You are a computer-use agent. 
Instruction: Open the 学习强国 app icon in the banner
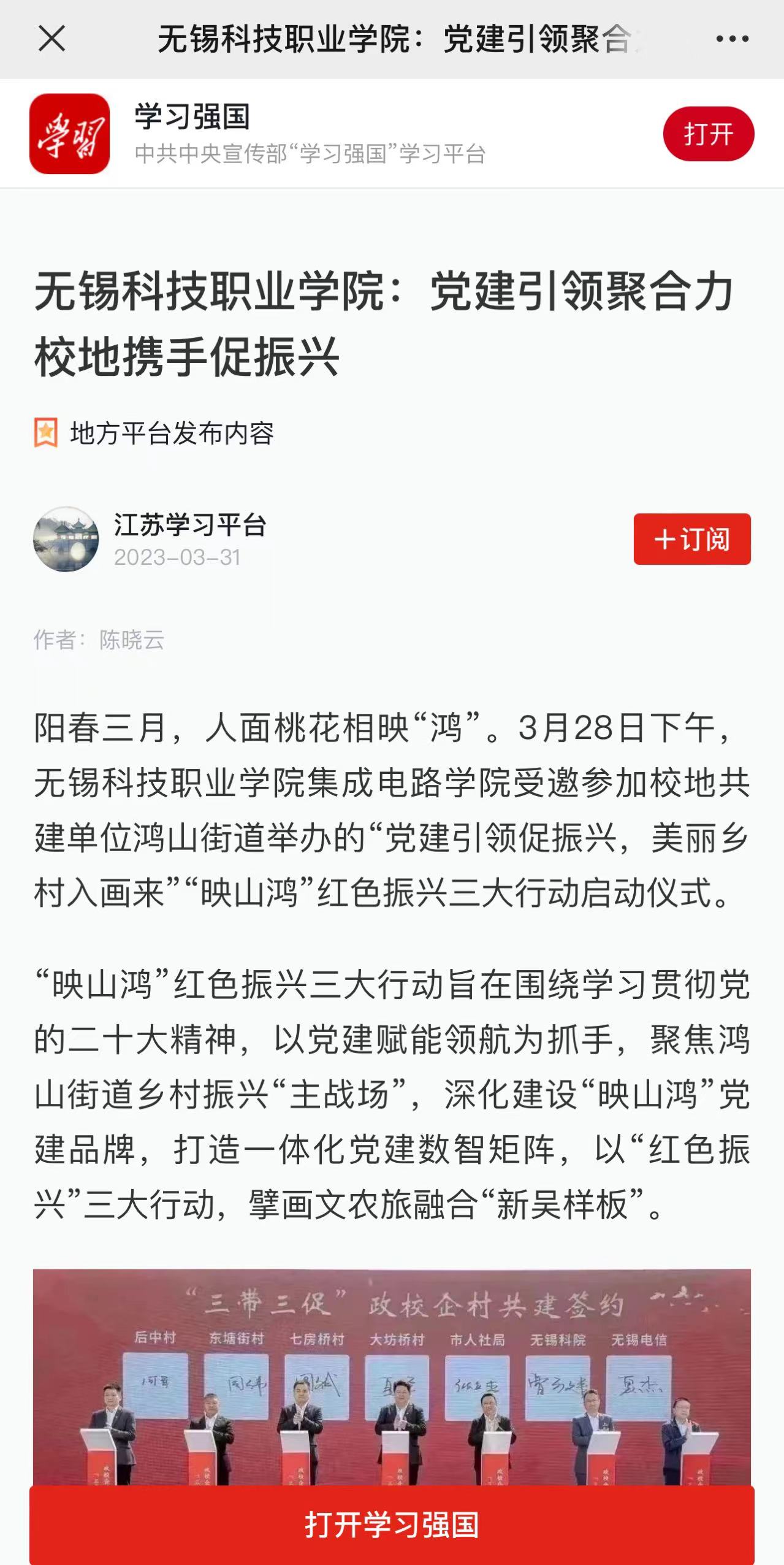69,134
